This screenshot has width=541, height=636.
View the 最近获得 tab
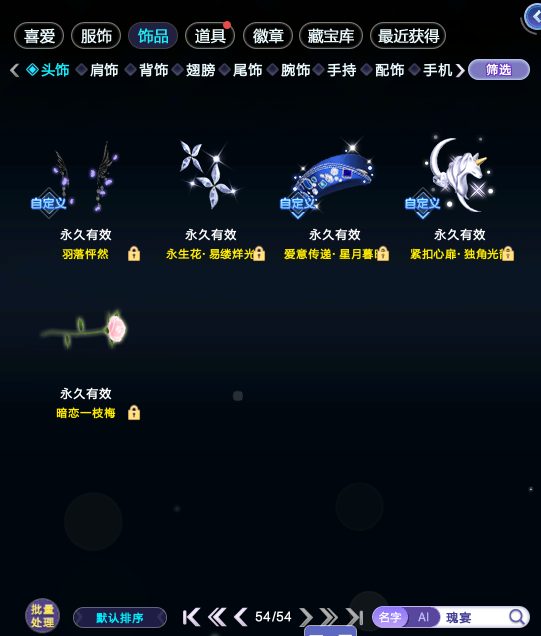(408, 36)
